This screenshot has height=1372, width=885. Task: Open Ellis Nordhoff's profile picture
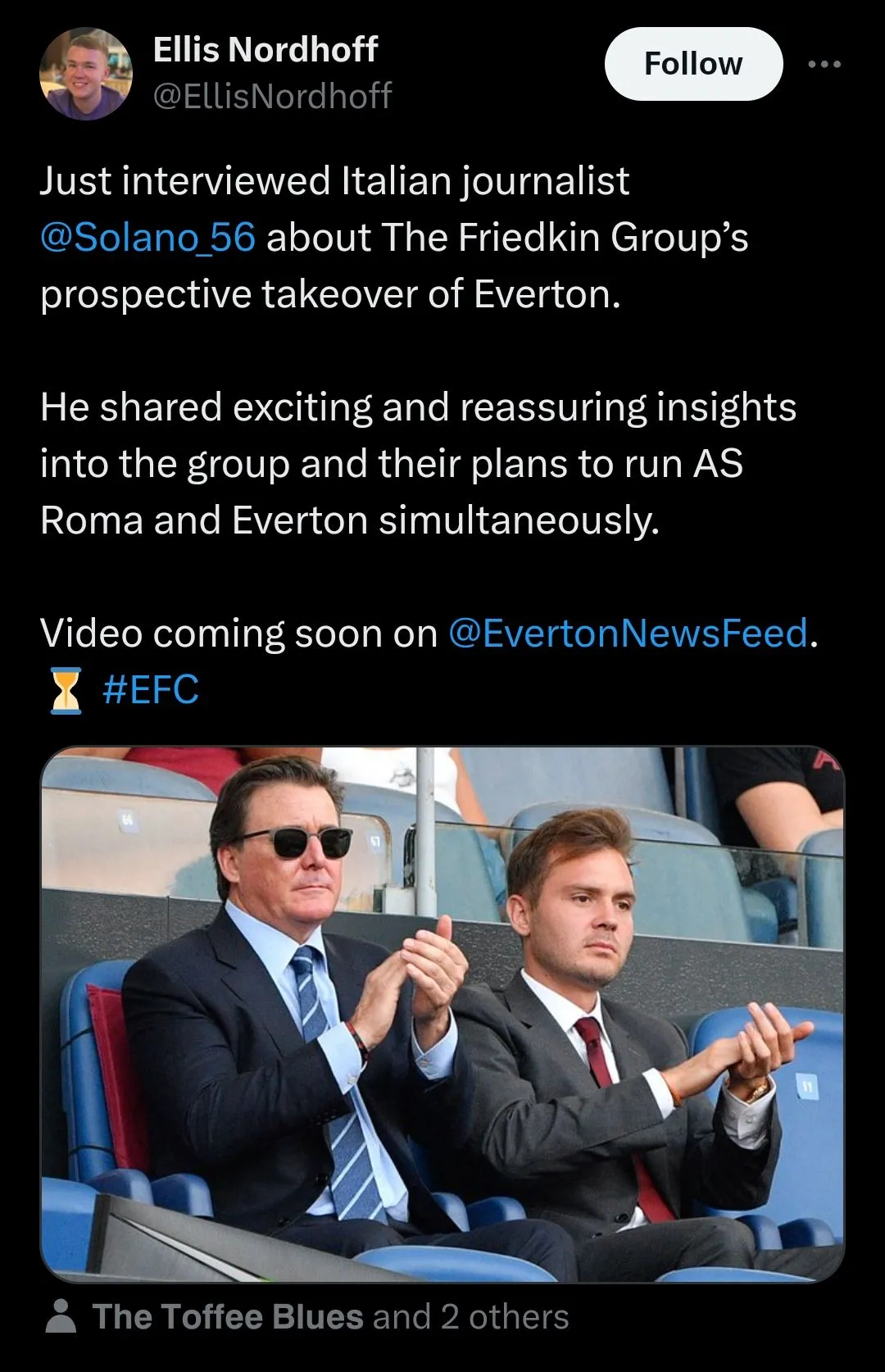click(86, 74)
